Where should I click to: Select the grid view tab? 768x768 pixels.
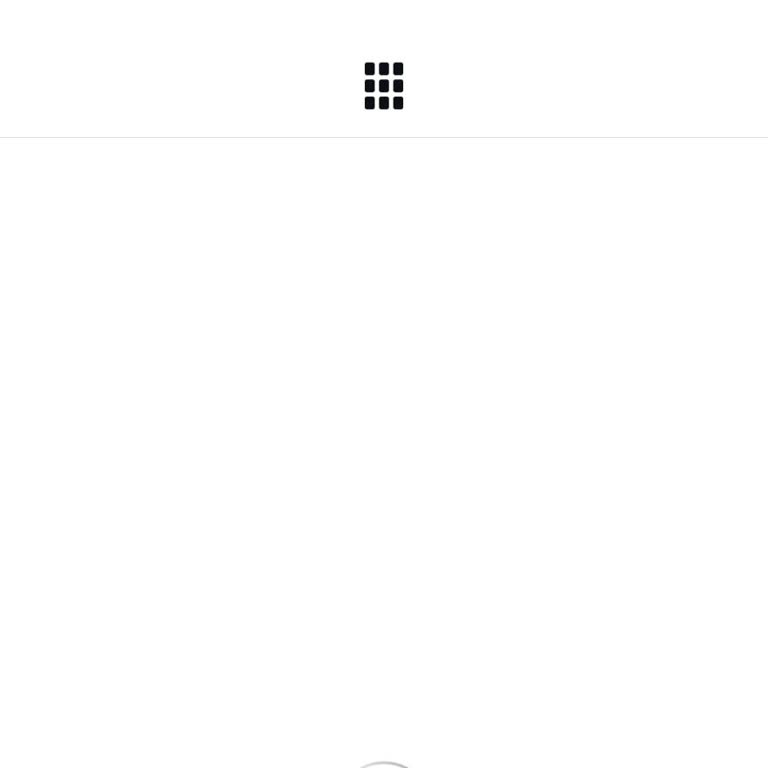click(x=384, y=86)
